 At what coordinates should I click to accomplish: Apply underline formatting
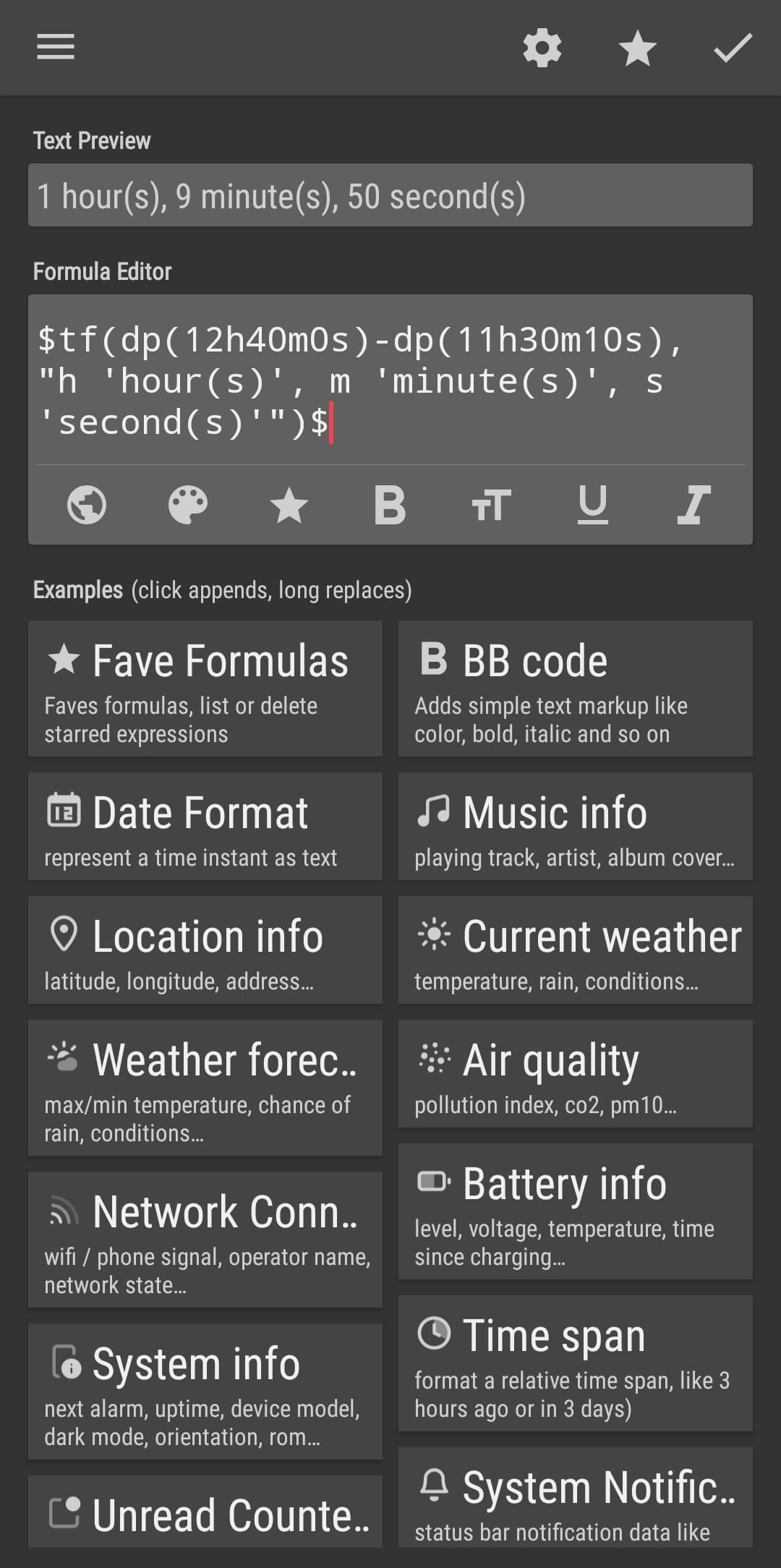(593, 504)
